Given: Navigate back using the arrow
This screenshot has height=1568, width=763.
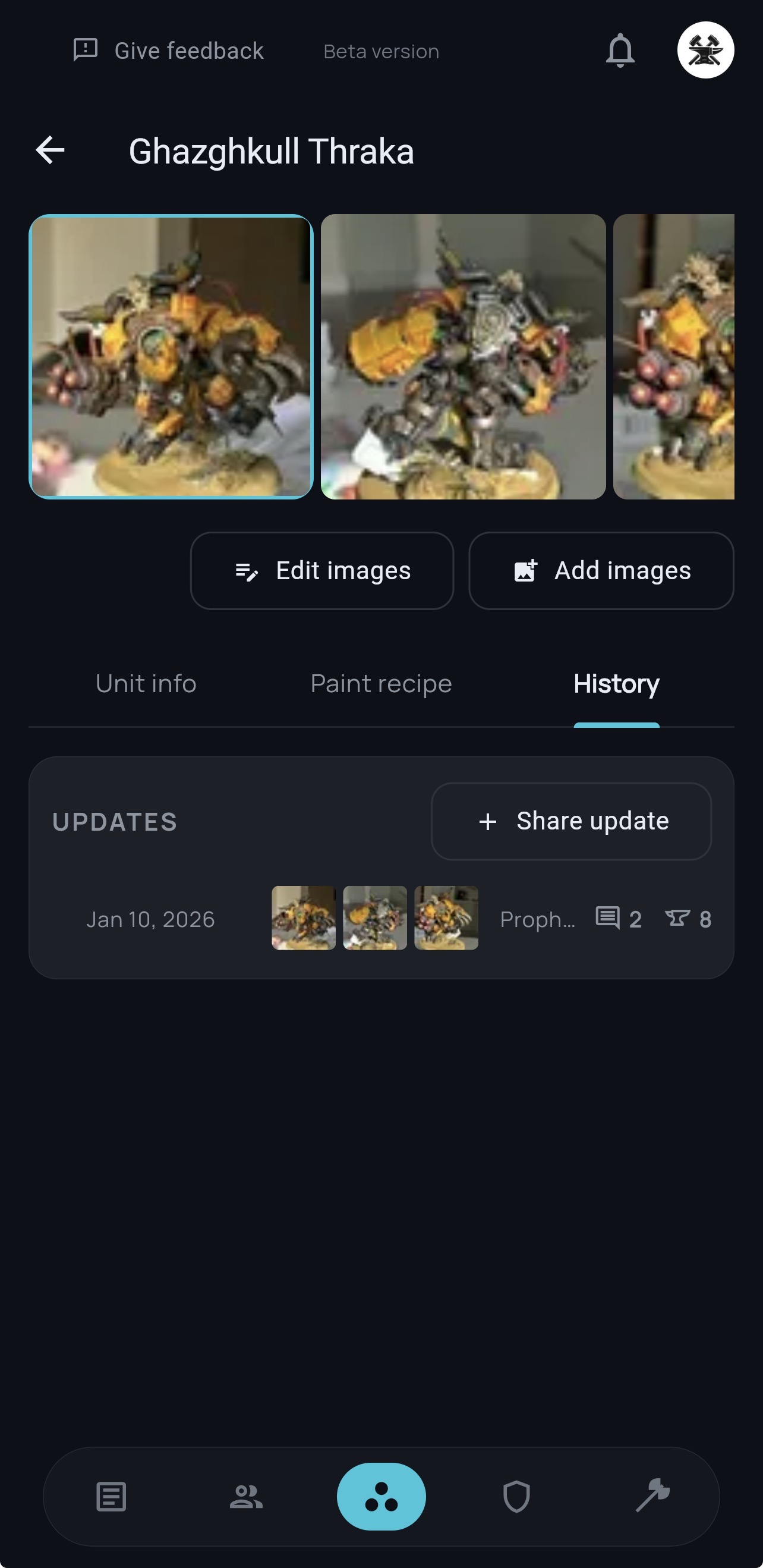Looking at the screenshot, I should 49,151.
